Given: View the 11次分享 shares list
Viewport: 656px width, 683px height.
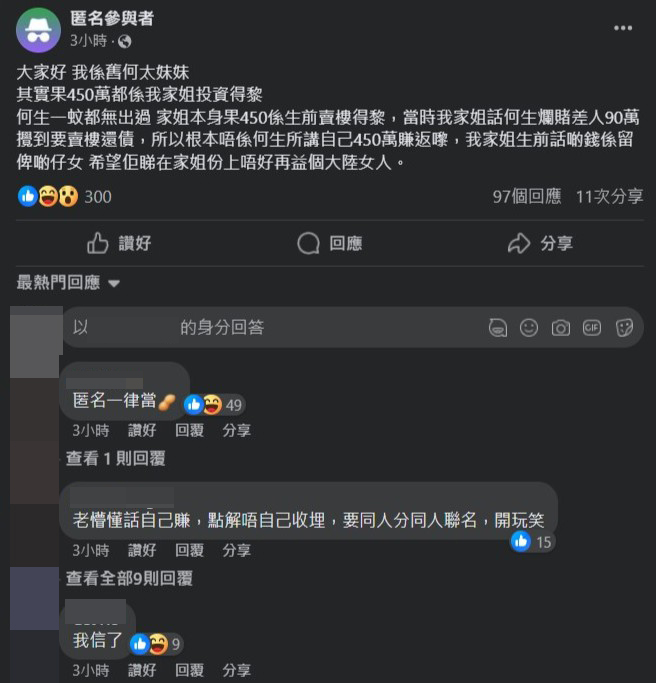Looking at the screenshot, I should tap(609, 197).
